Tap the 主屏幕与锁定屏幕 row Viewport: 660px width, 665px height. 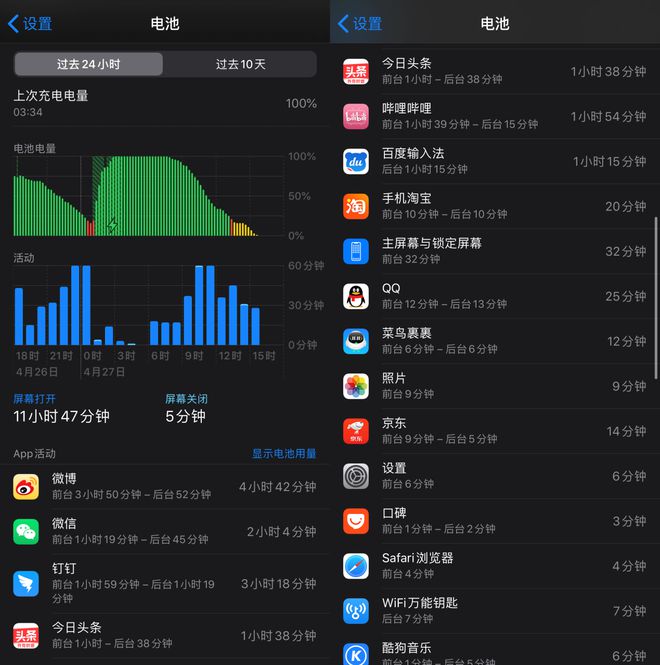click(495, 251)
